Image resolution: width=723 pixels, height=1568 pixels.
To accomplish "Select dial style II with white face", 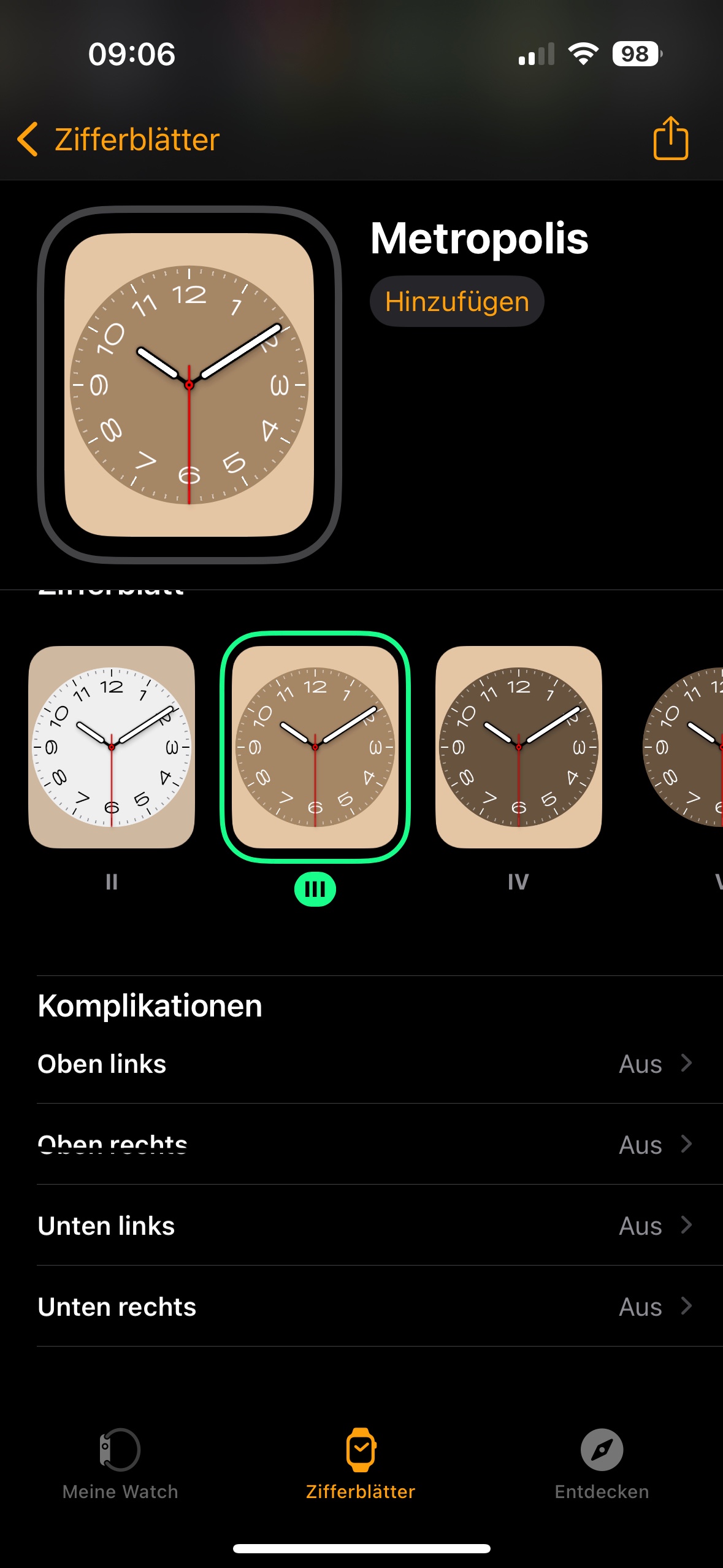I will 112,747.
